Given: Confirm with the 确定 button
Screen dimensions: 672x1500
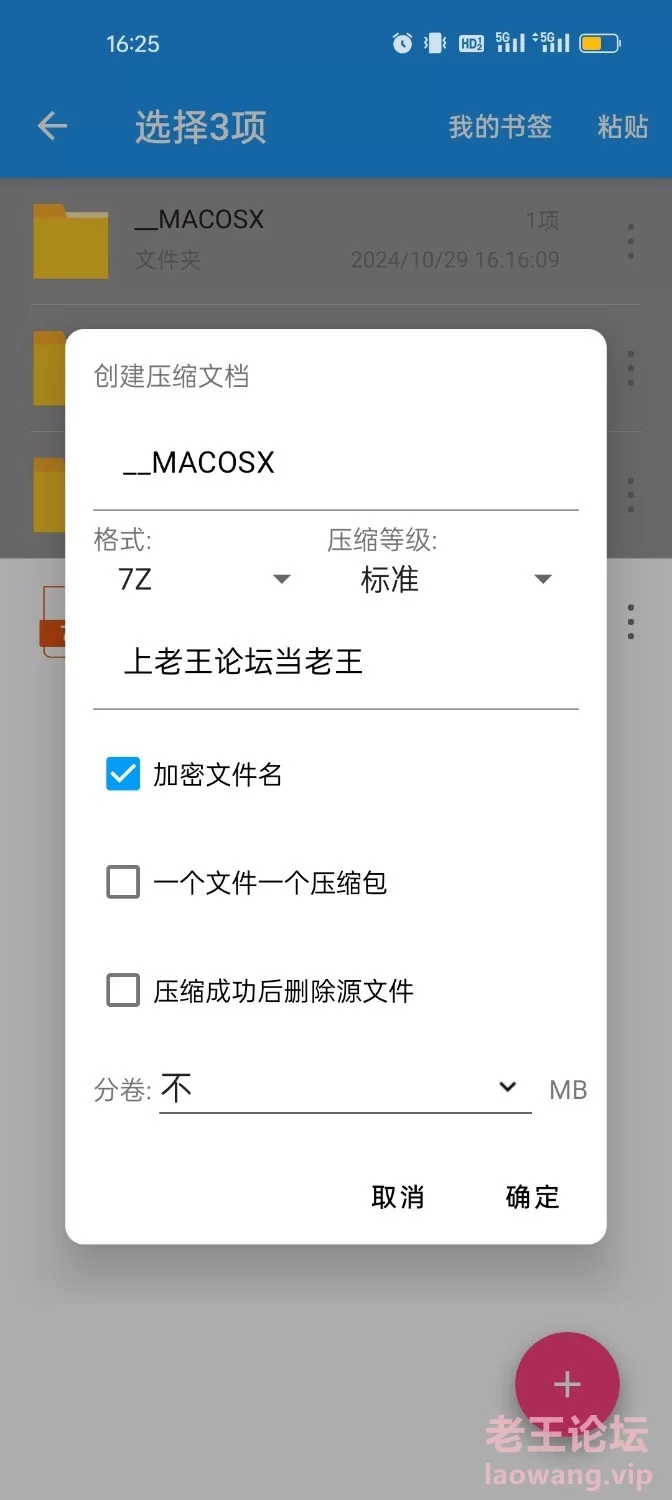Looking at the screenshot, I should tap(532, 1197).
